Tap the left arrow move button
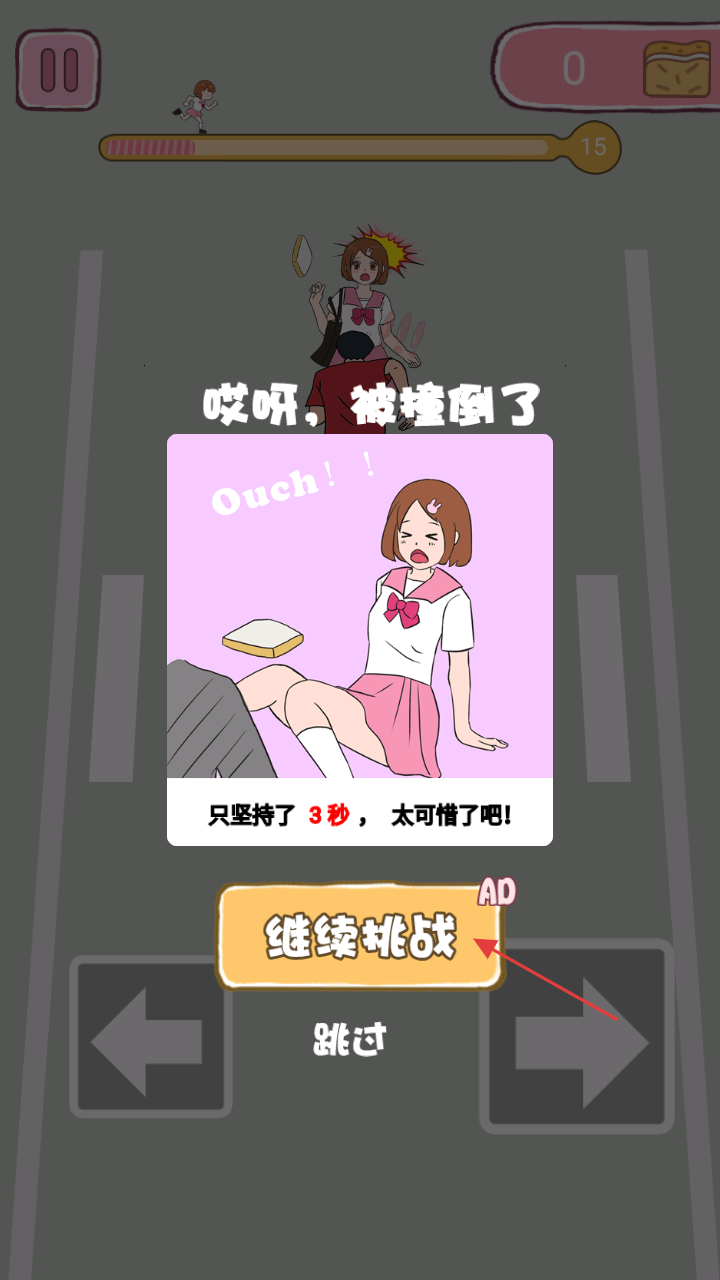The height and width of the screenshot is (1280, 720). 150,1037
